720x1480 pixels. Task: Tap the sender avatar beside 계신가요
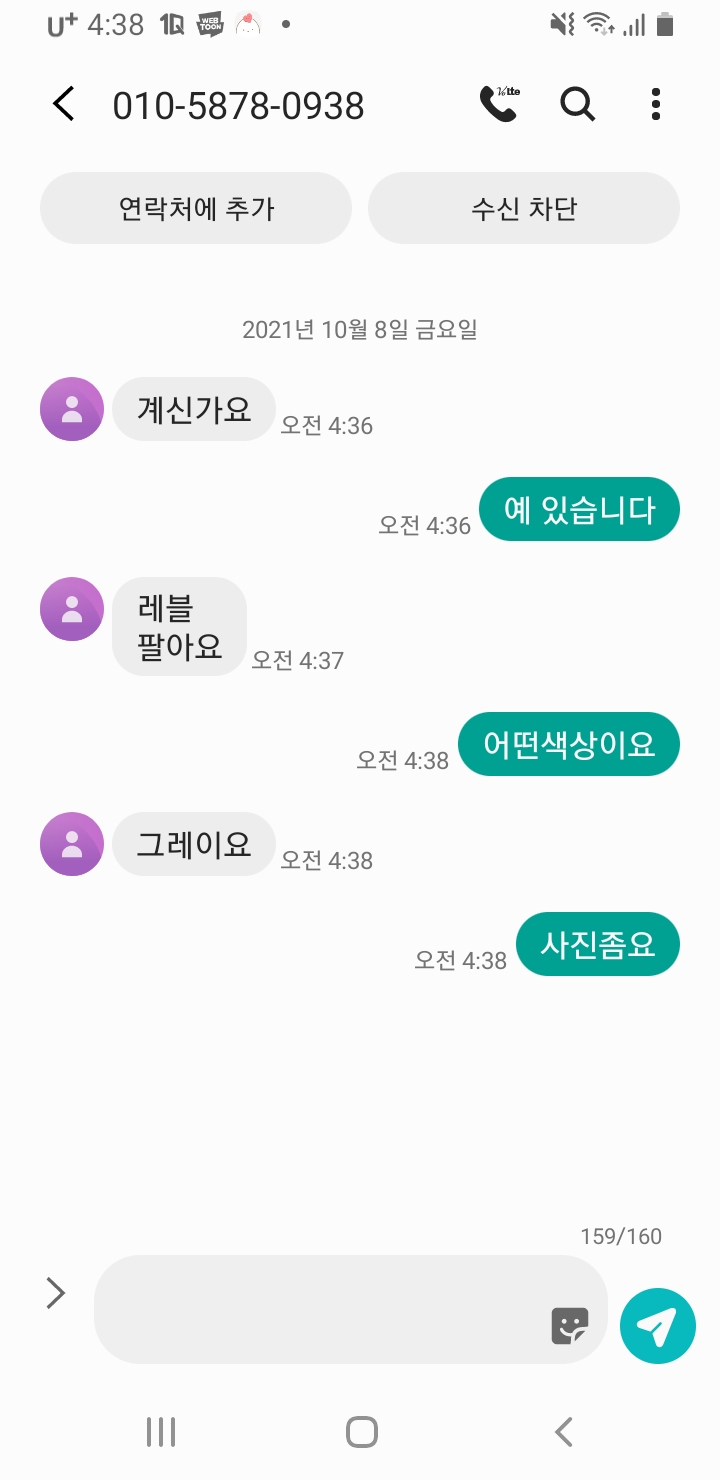72,409
